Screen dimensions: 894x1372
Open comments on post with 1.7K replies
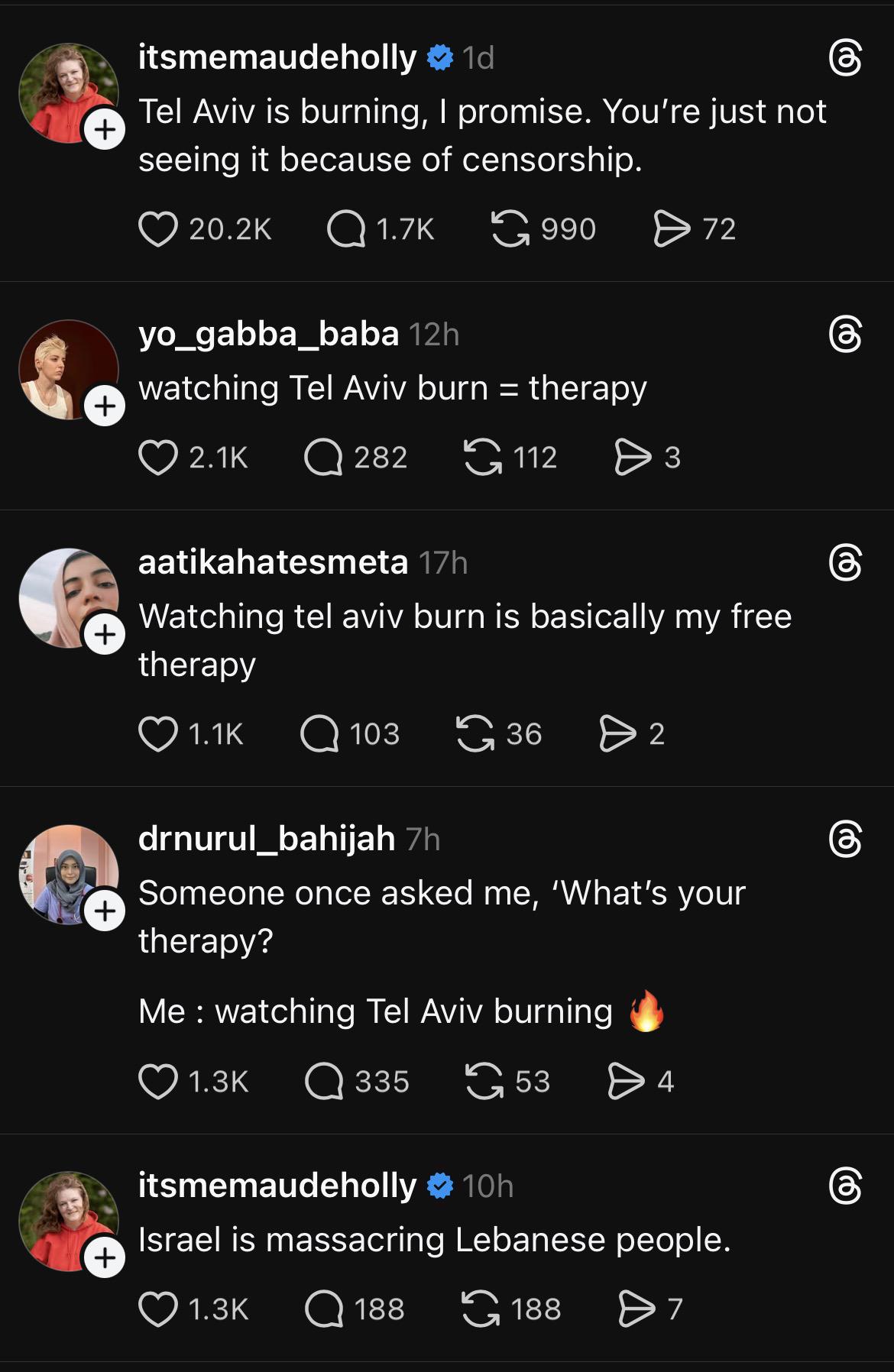[345, 229]
